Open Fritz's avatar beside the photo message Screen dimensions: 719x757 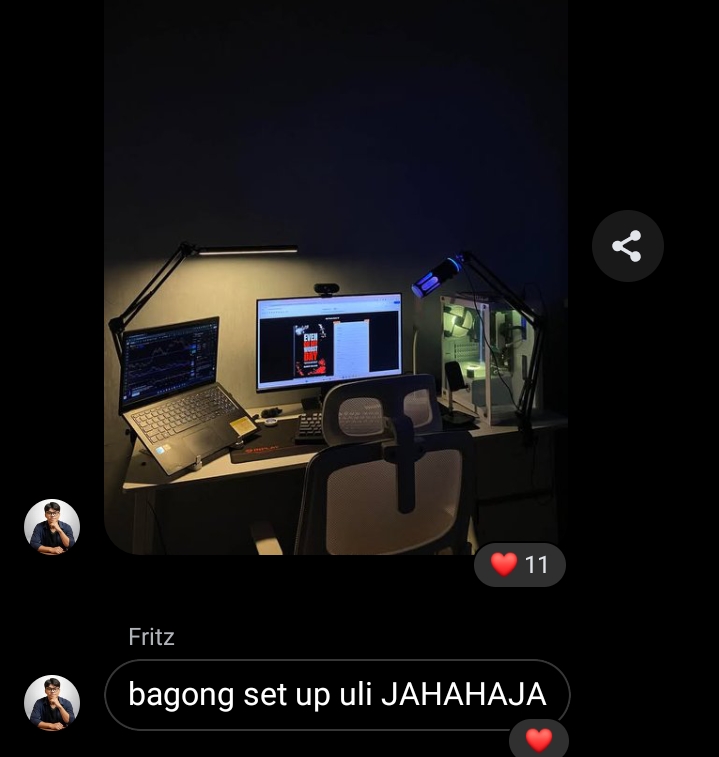tap(52, 527)
